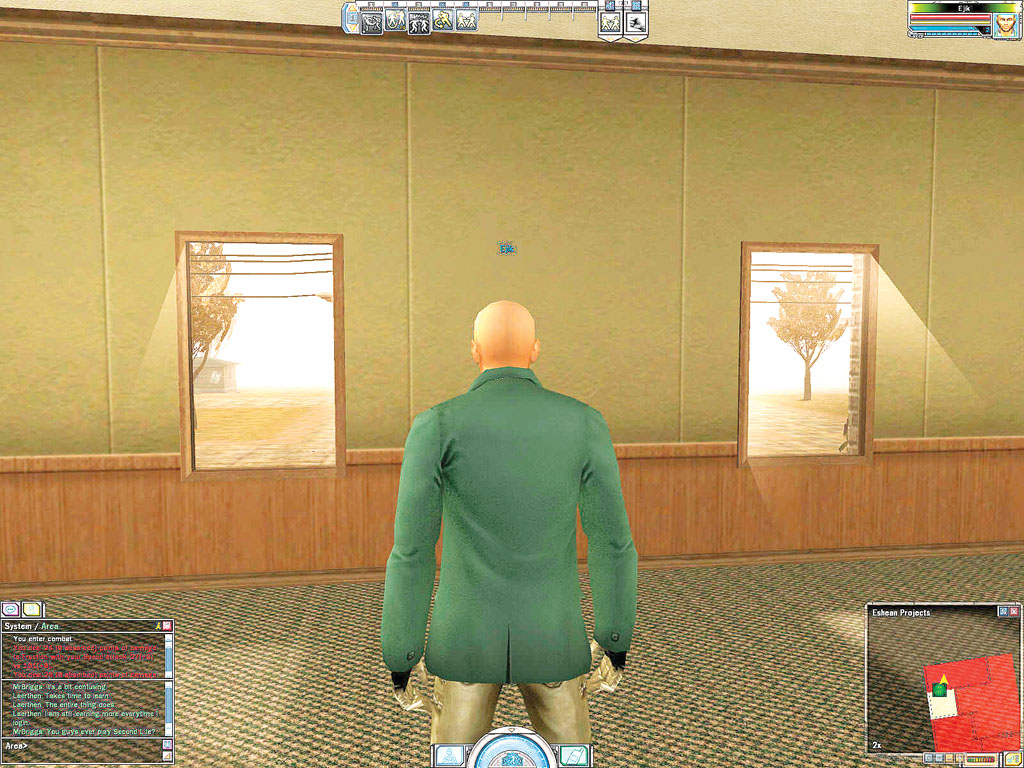
Task: Activate the first hotbar ability icon
Action: pos(372,20)
